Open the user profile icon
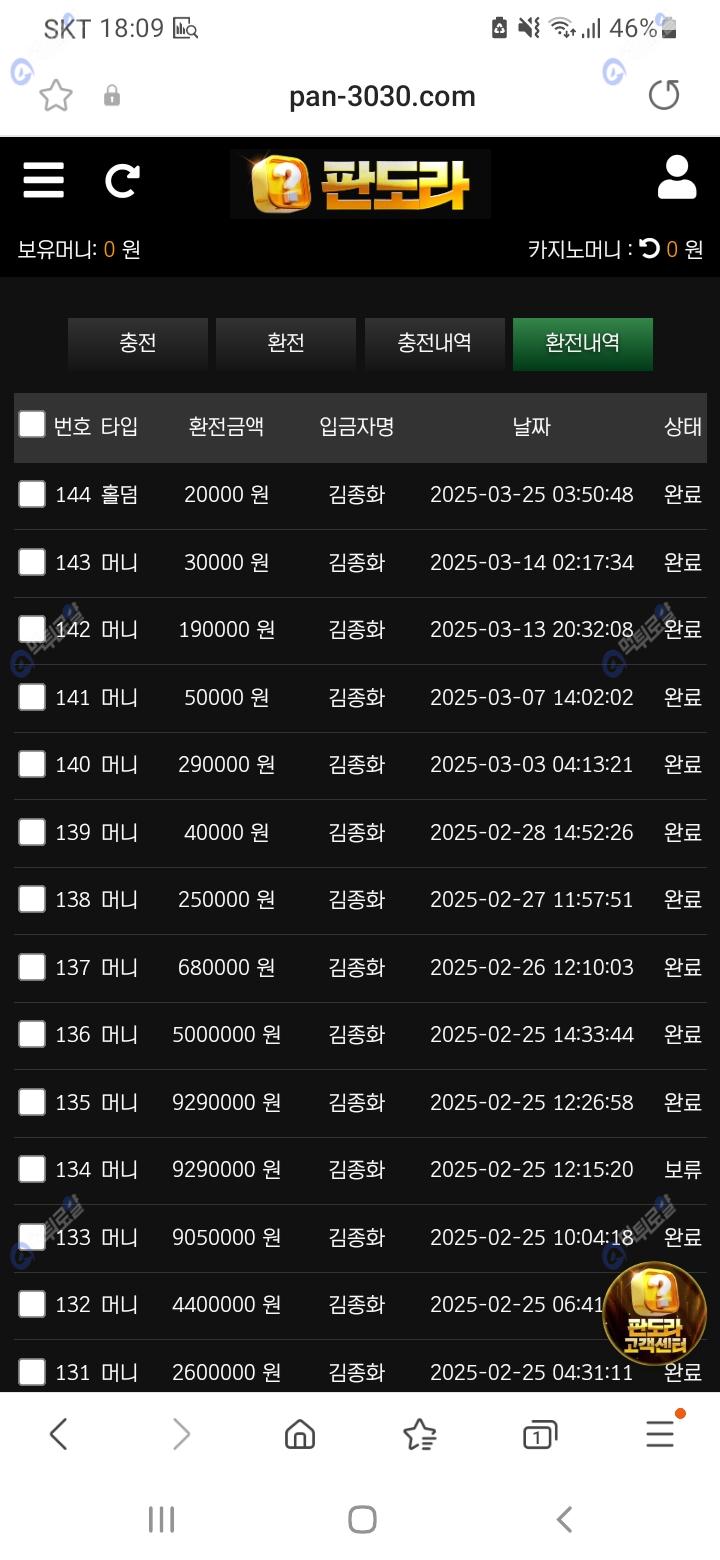 [677, 178]
